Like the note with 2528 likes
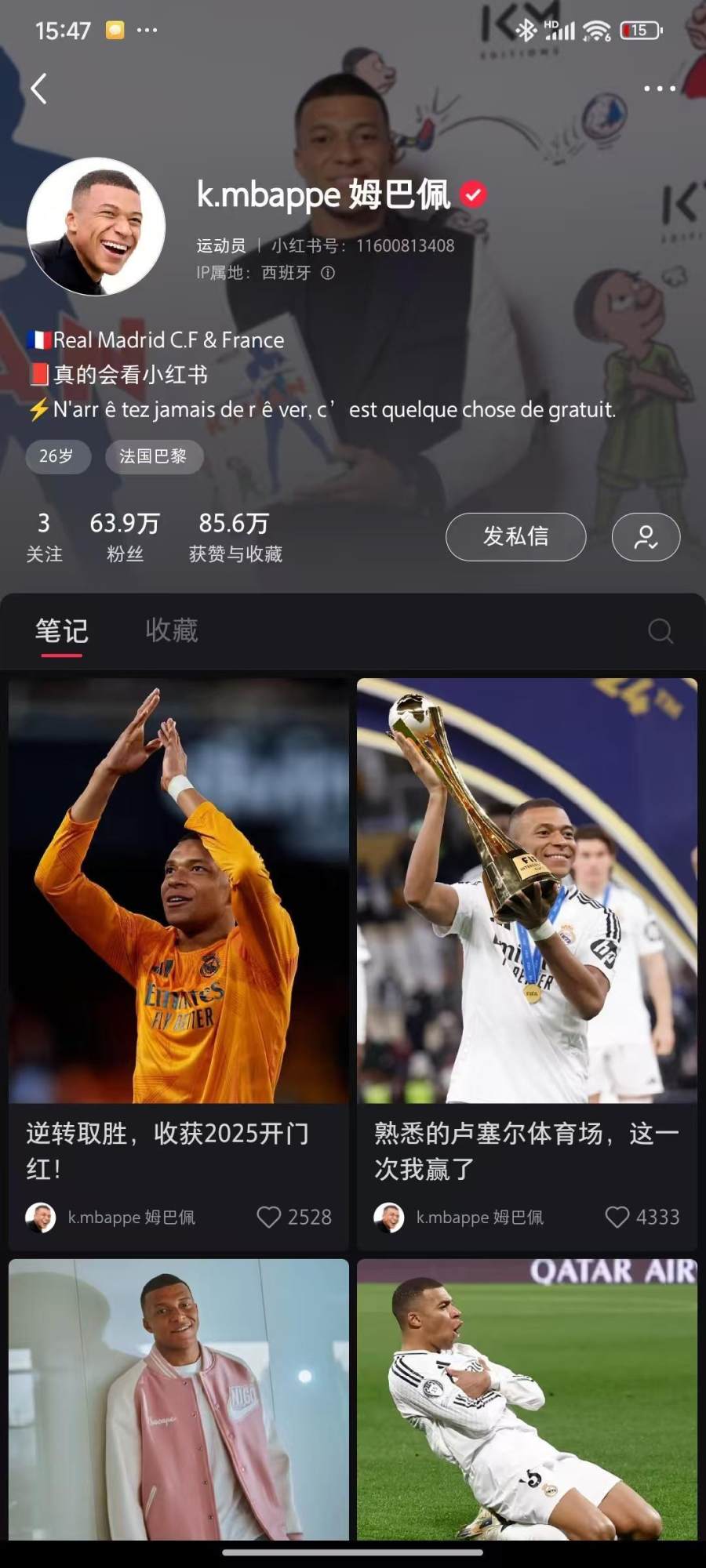The image size is (706, 1568). 269,1217
